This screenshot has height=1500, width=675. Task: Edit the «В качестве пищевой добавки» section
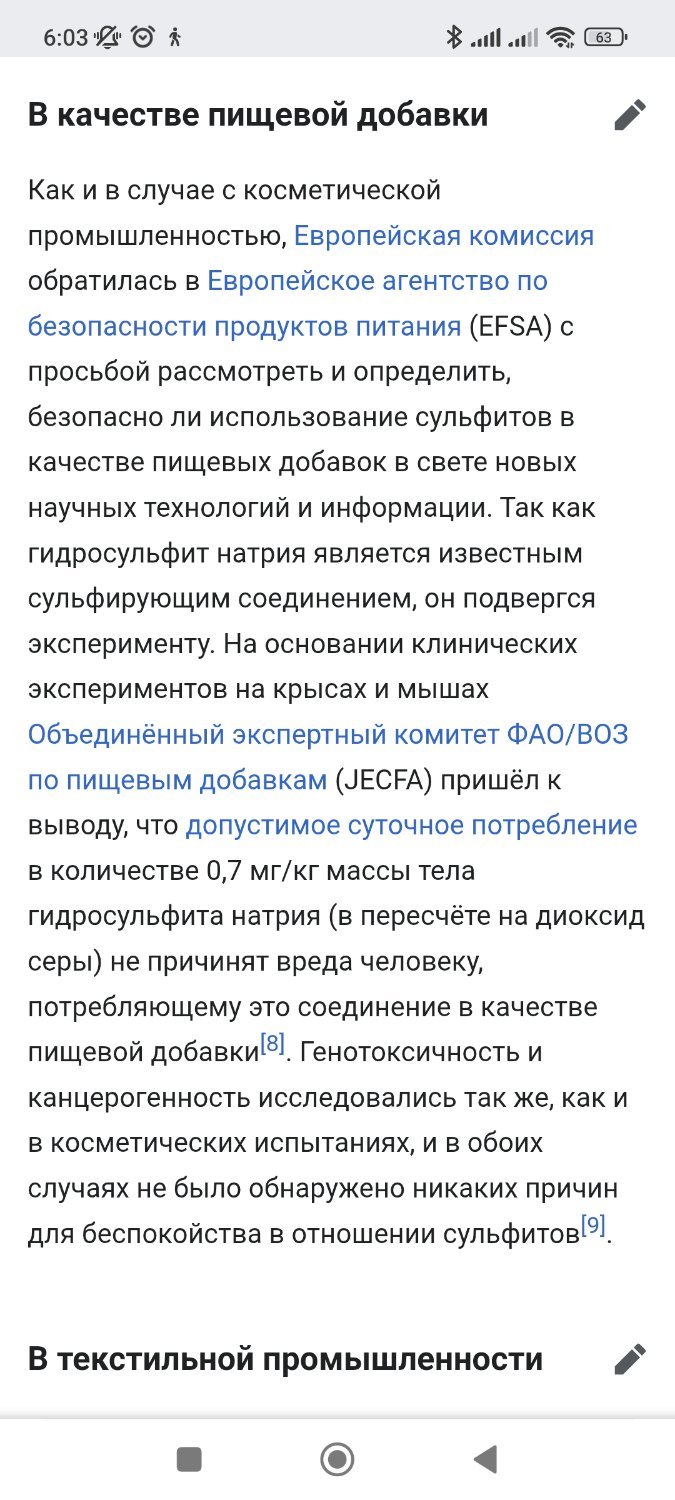click(x=630, y=115)
